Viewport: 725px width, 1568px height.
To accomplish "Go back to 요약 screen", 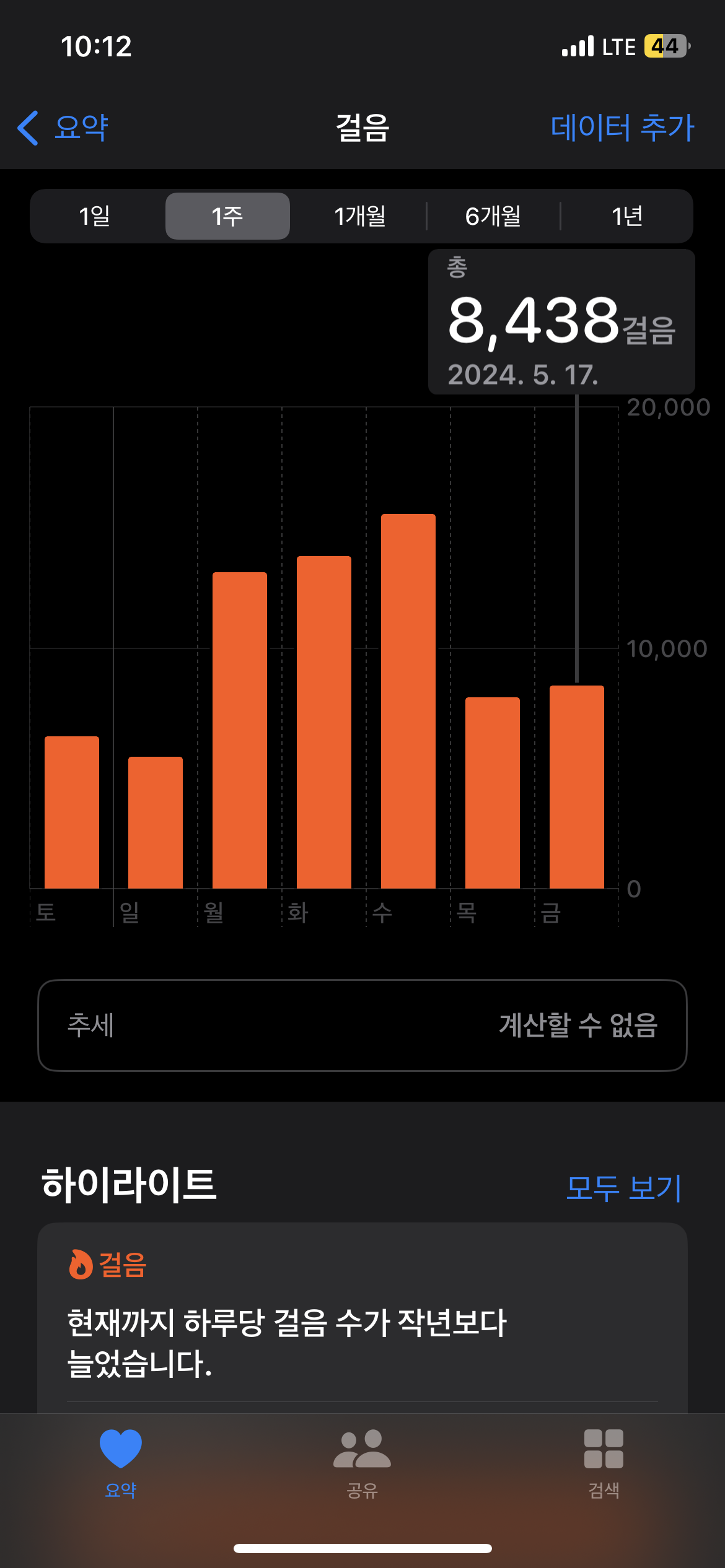I will (64, 128).
